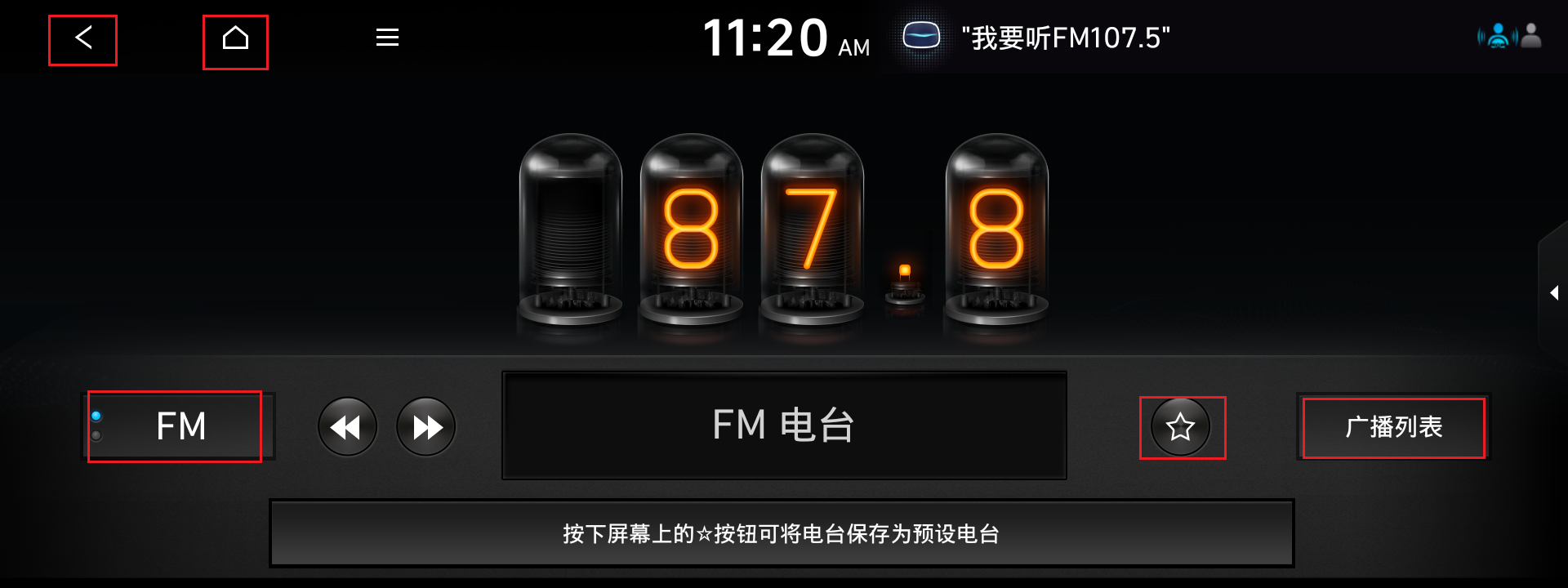Open the hamburger menu
The image size is (1568, 588).
point(387,38)
